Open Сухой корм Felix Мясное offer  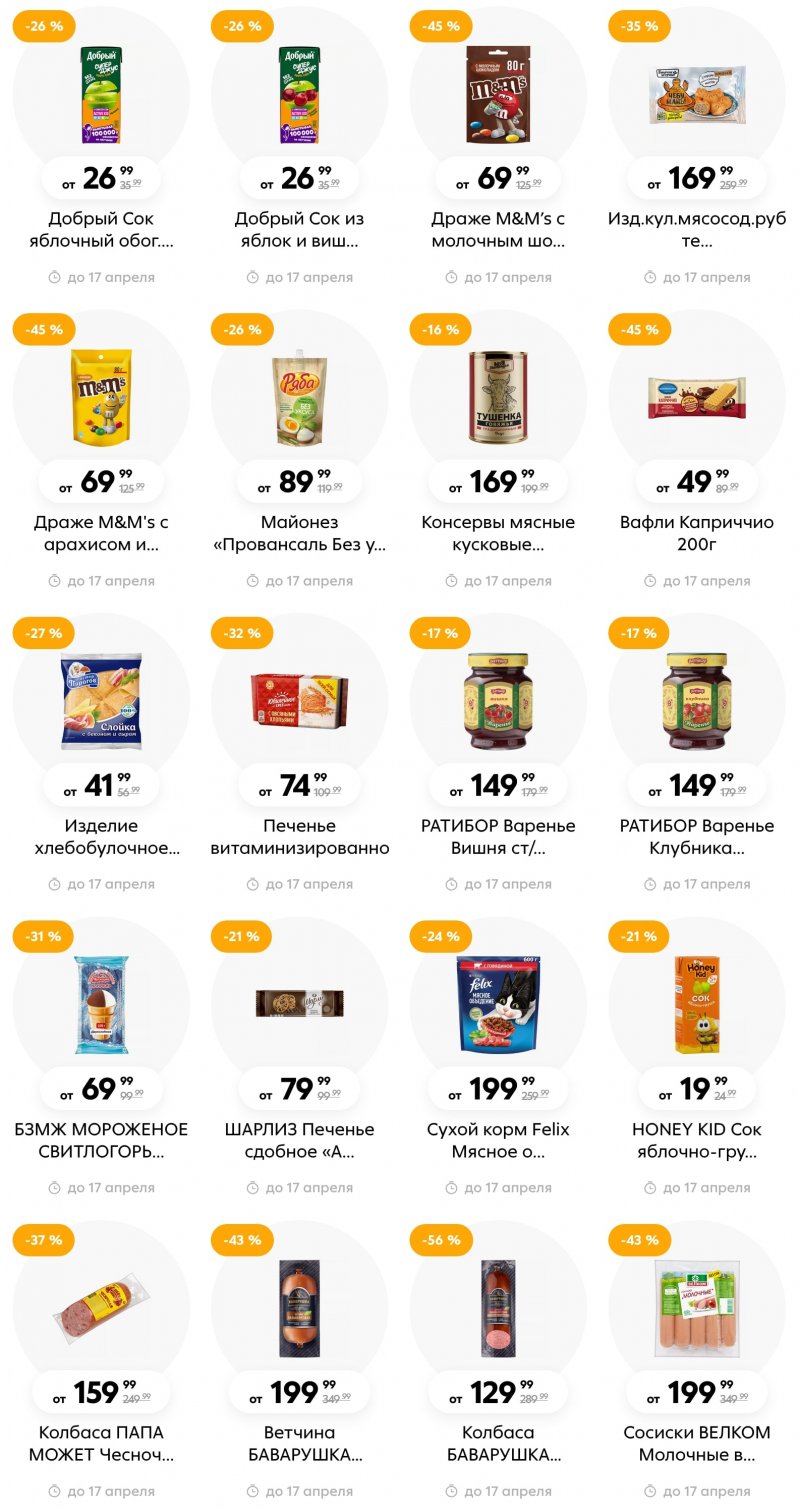click(x=498, y=1005)
